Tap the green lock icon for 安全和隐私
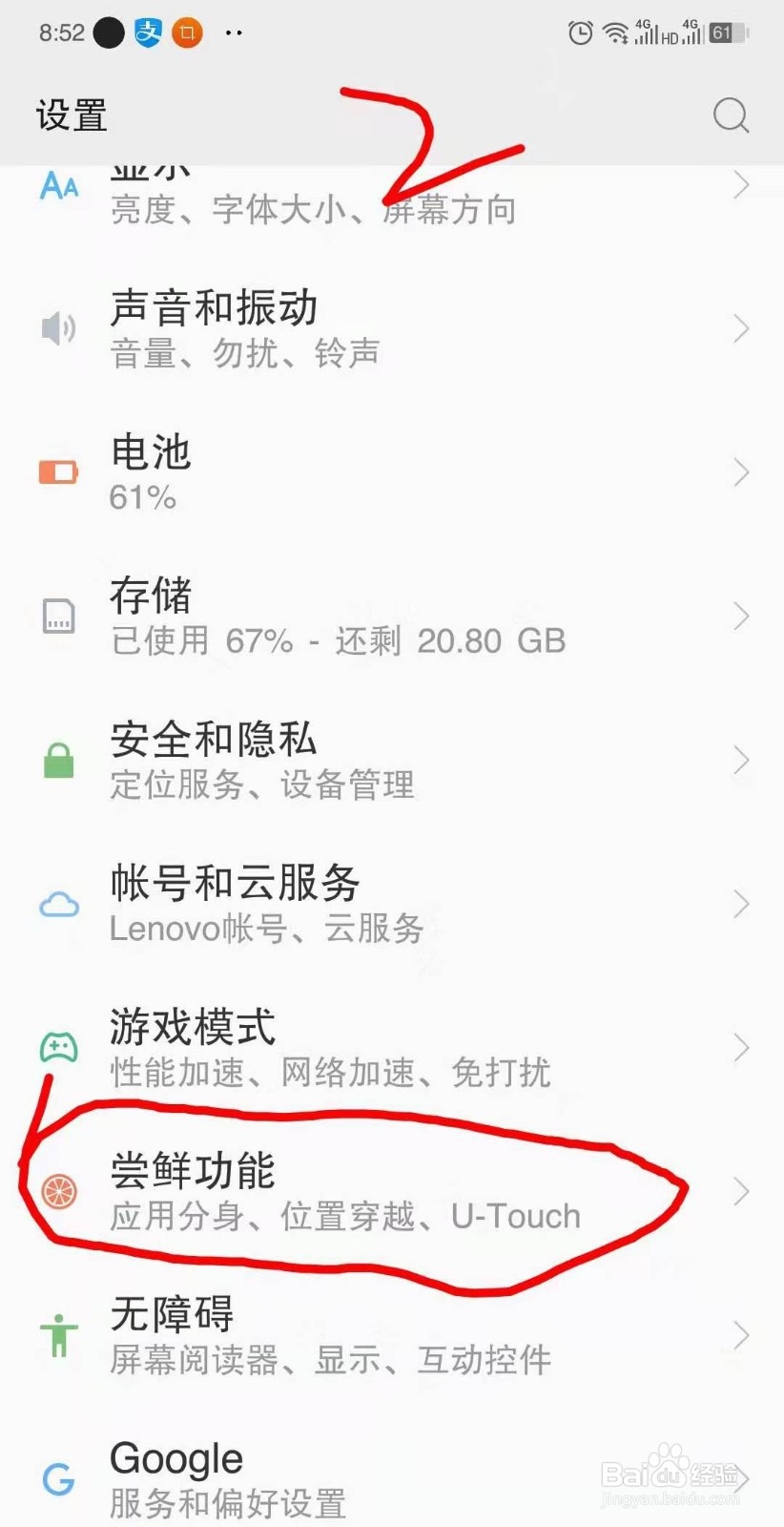 57,760
